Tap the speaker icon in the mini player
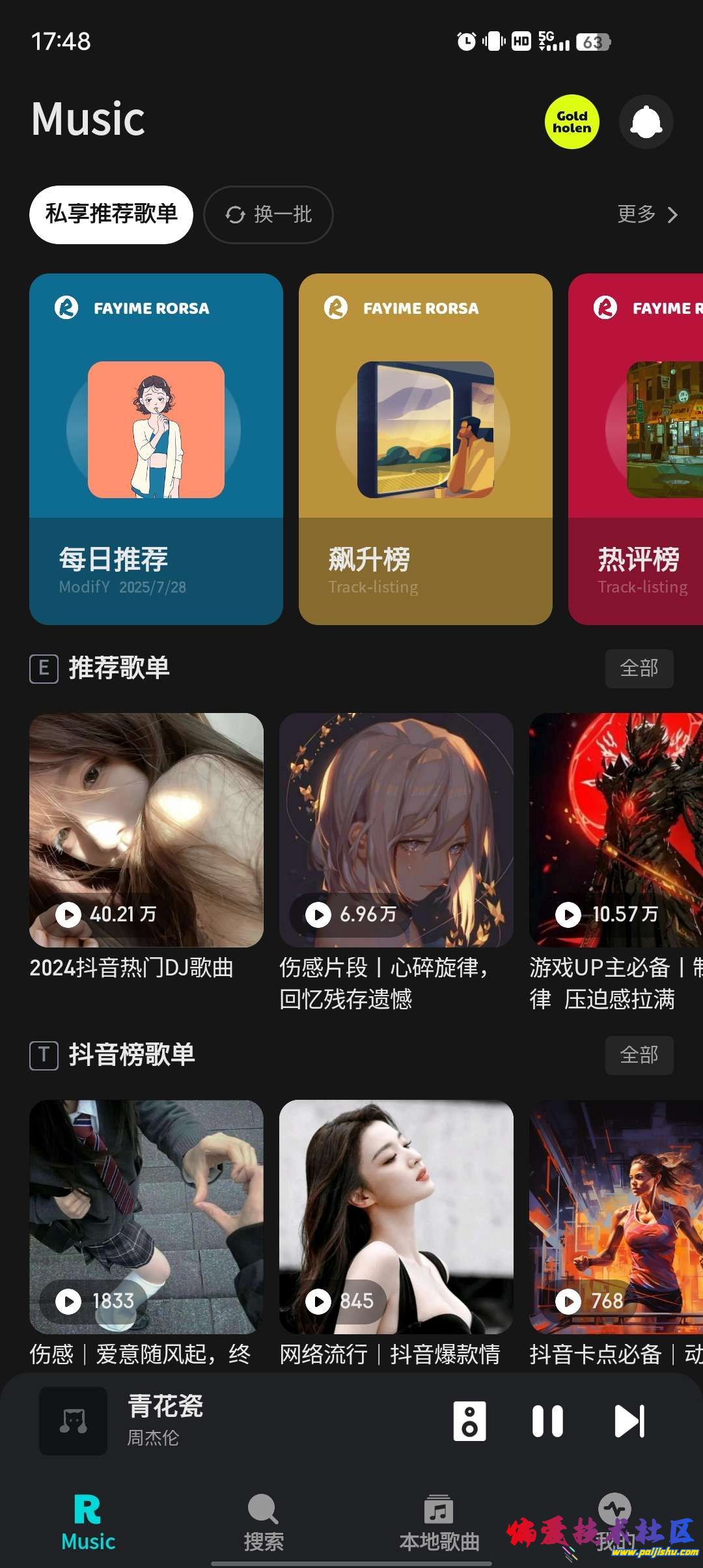Image resolution: width=703 pixels, height=1568 pixels. pos(469,1421)
